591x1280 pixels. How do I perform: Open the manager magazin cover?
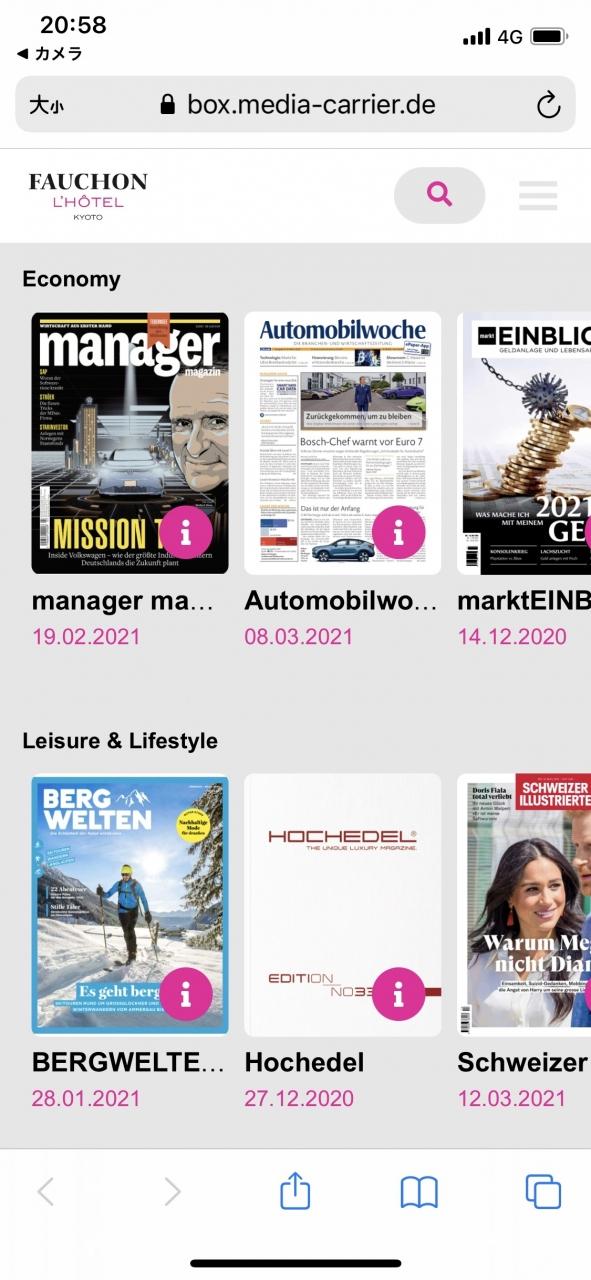[130, 443]
